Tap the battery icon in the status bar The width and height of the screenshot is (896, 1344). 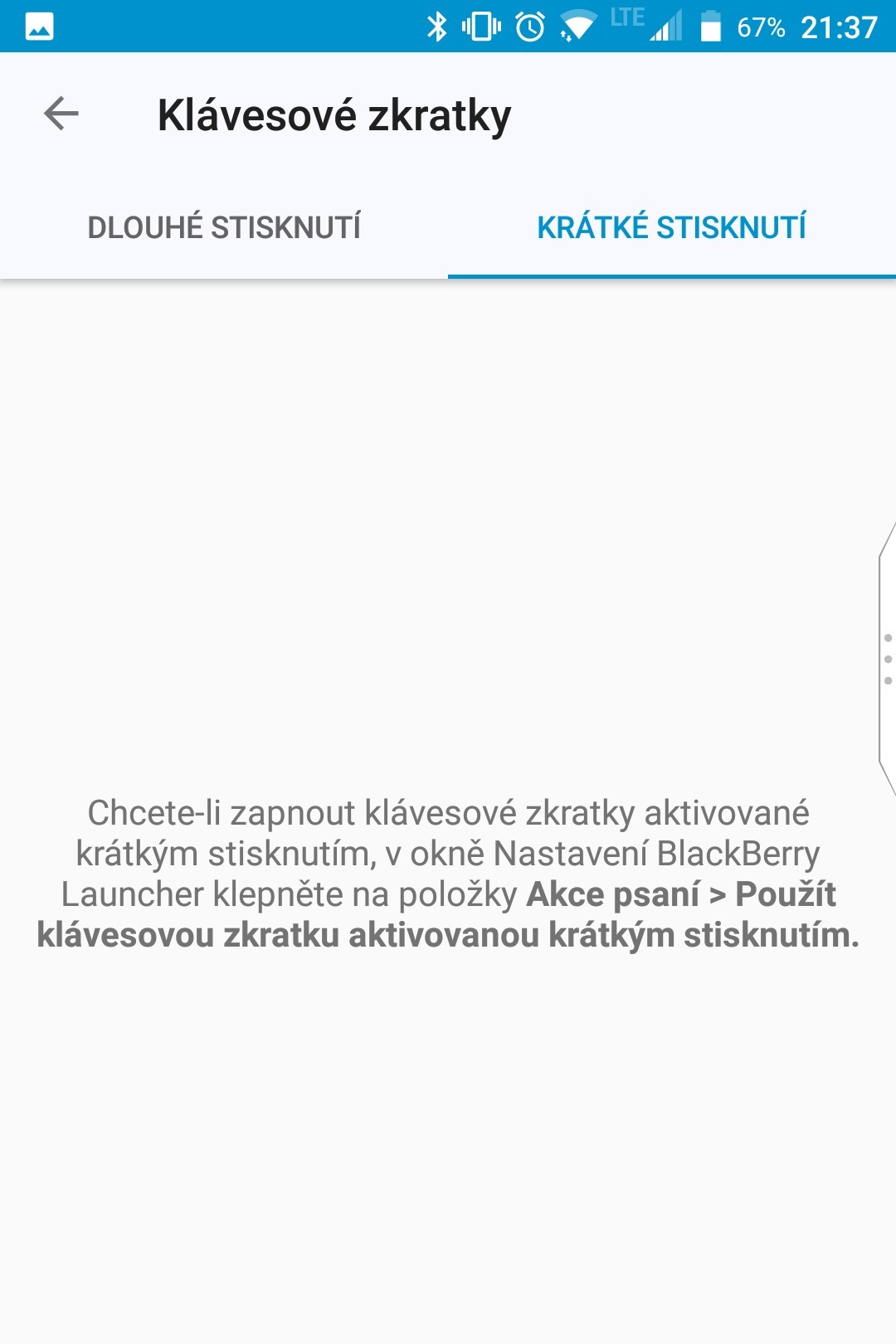coord(712,27)
